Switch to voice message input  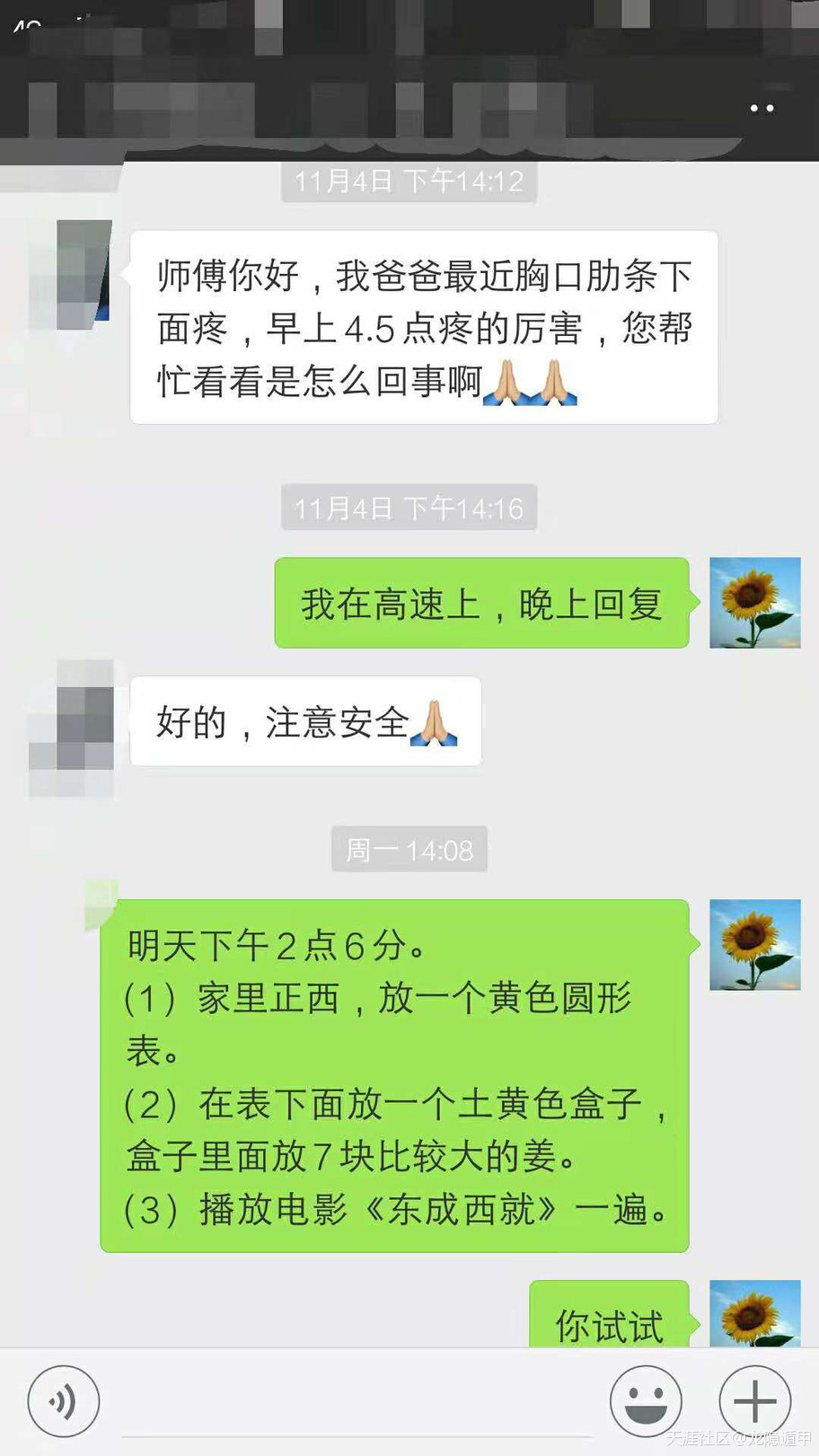point(63,1401)
